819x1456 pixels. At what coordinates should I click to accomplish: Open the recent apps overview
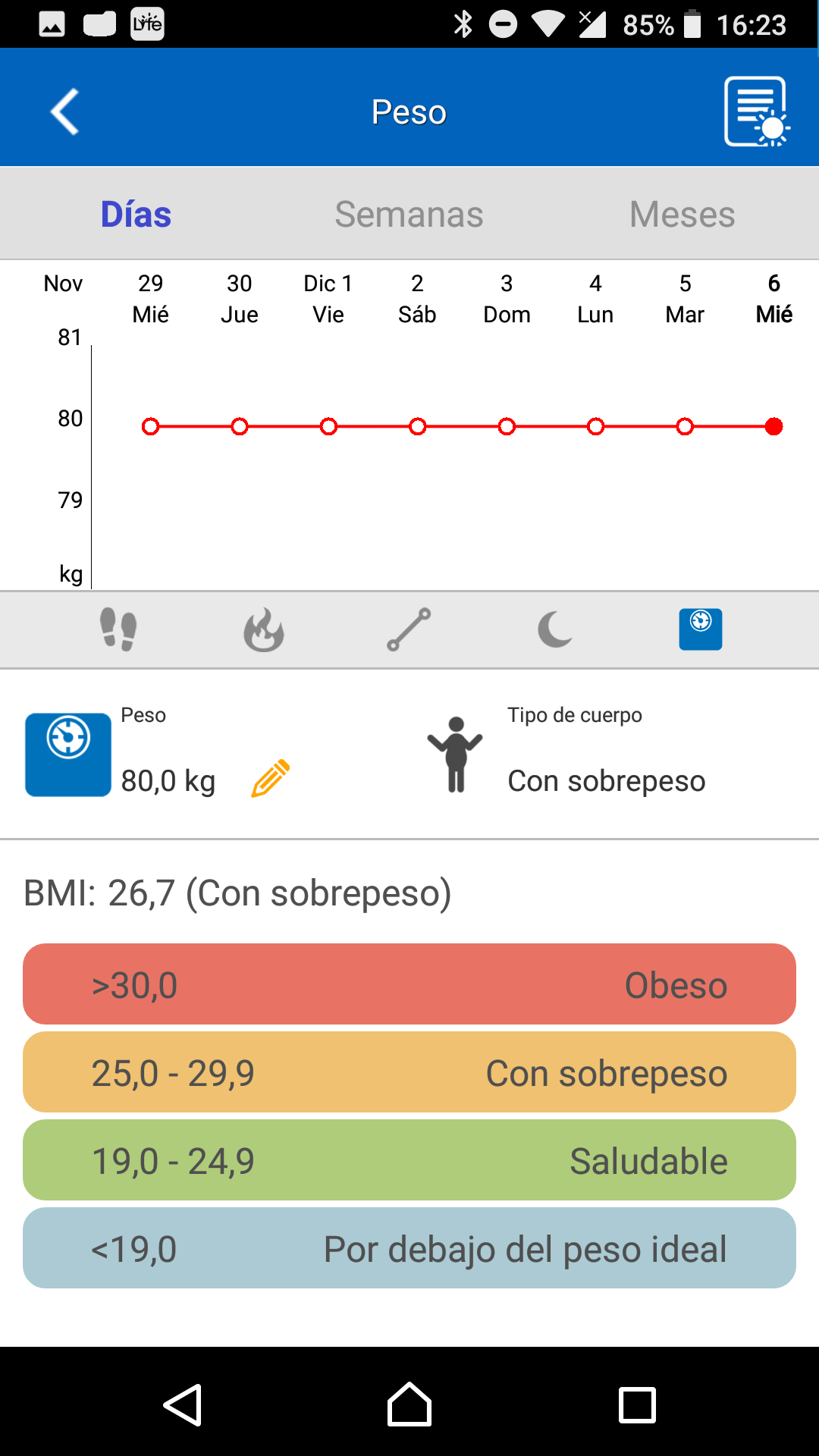(x=637, y=1404)
